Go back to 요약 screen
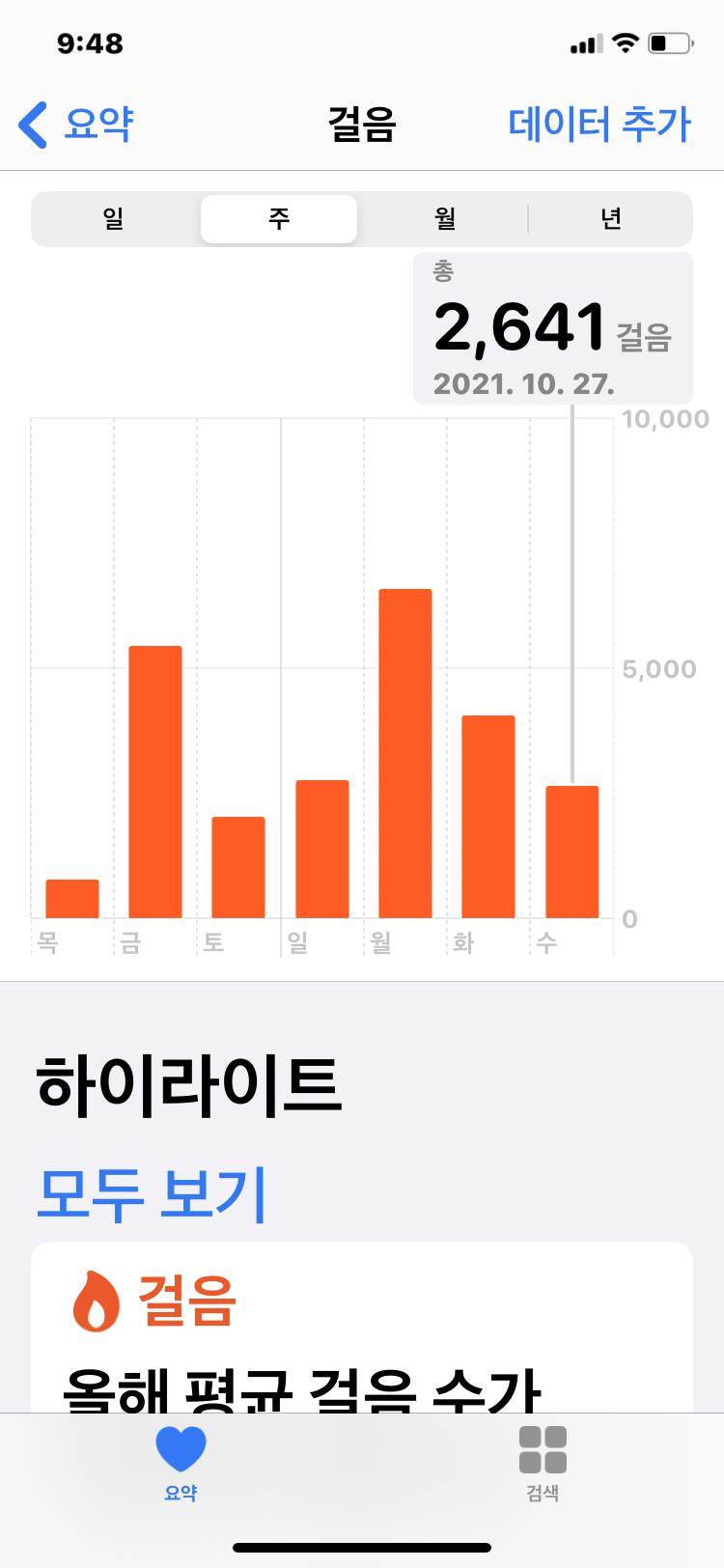This screenshot has height=1568, width=724. click(75, 125)
